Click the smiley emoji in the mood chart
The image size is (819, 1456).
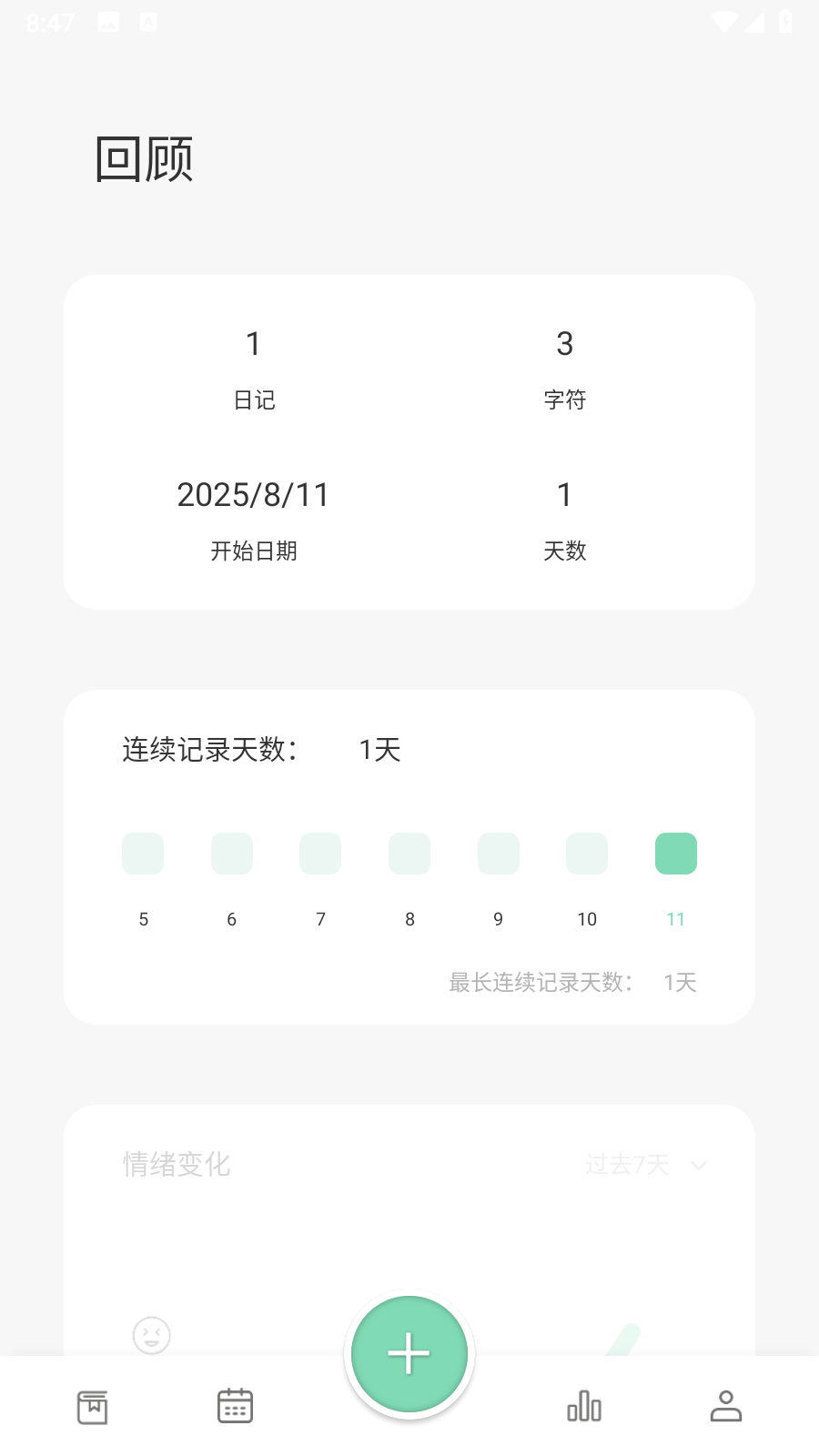click(151, 1336)
